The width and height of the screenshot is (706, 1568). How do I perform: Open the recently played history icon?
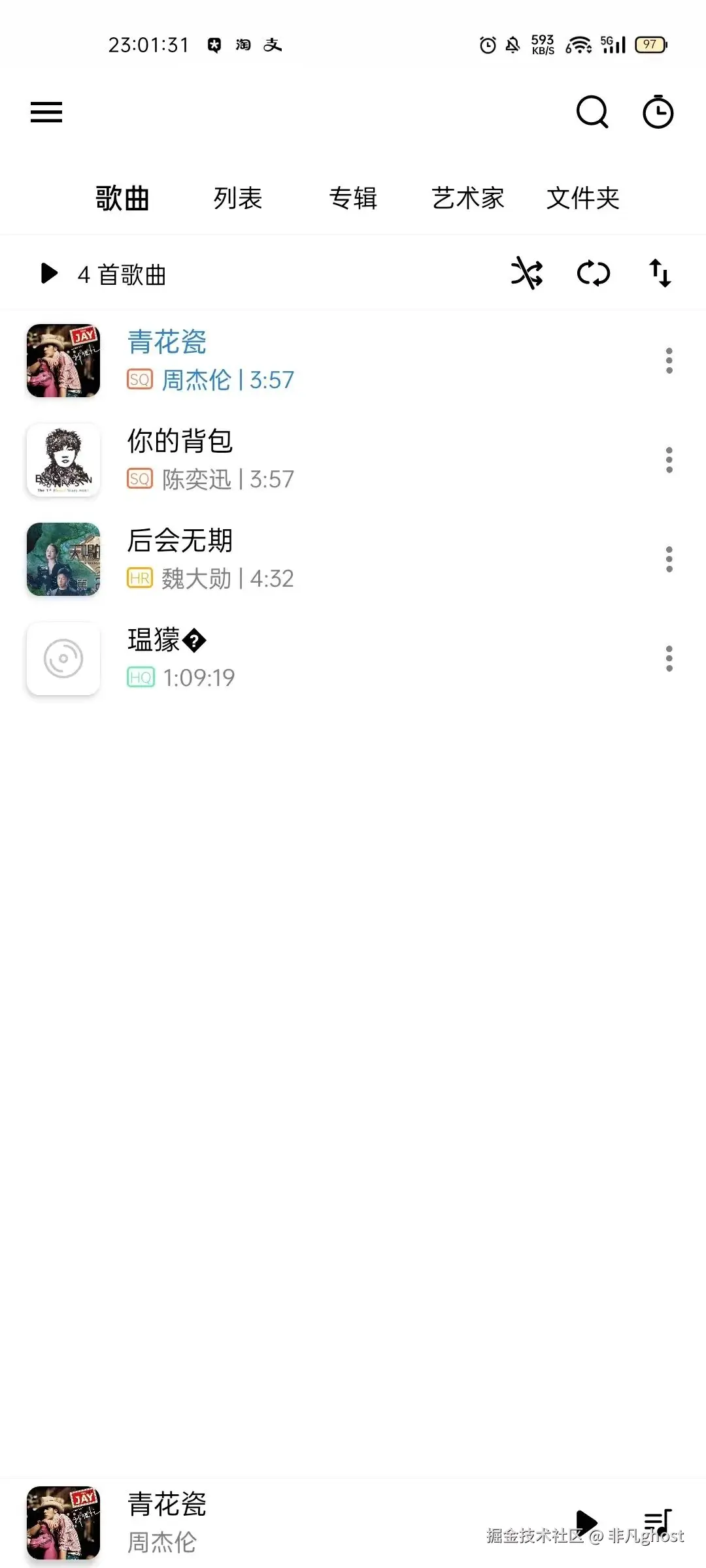(658, 112)
